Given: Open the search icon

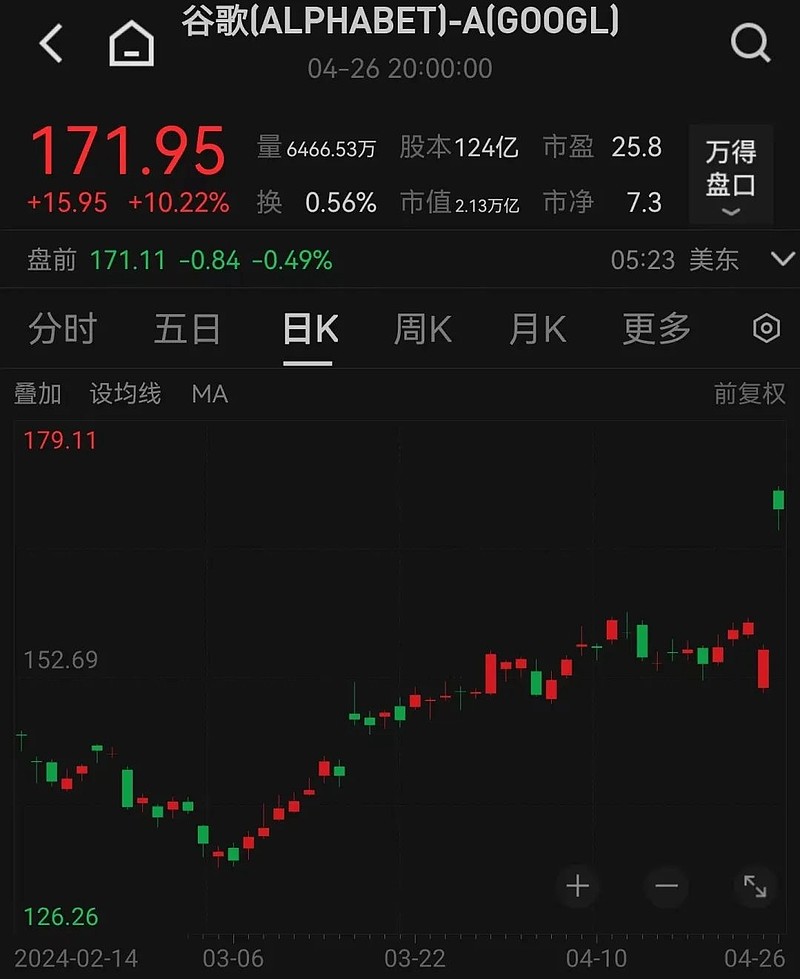Looking at the screenshot, I should tap(749, 42).
